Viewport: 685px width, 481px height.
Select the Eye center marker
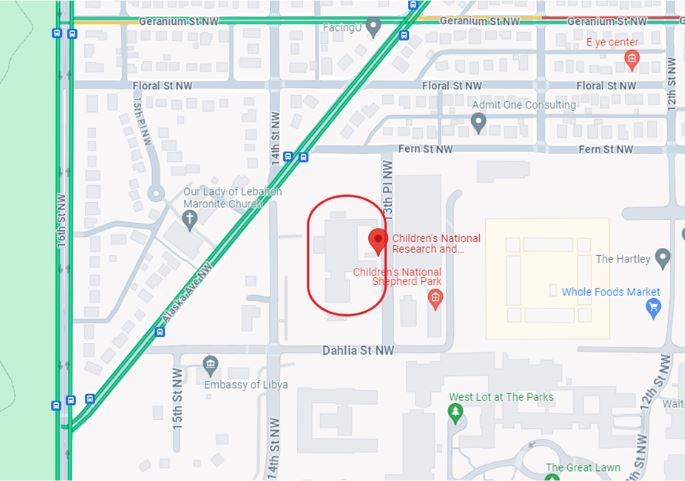(x=631, y=61)
